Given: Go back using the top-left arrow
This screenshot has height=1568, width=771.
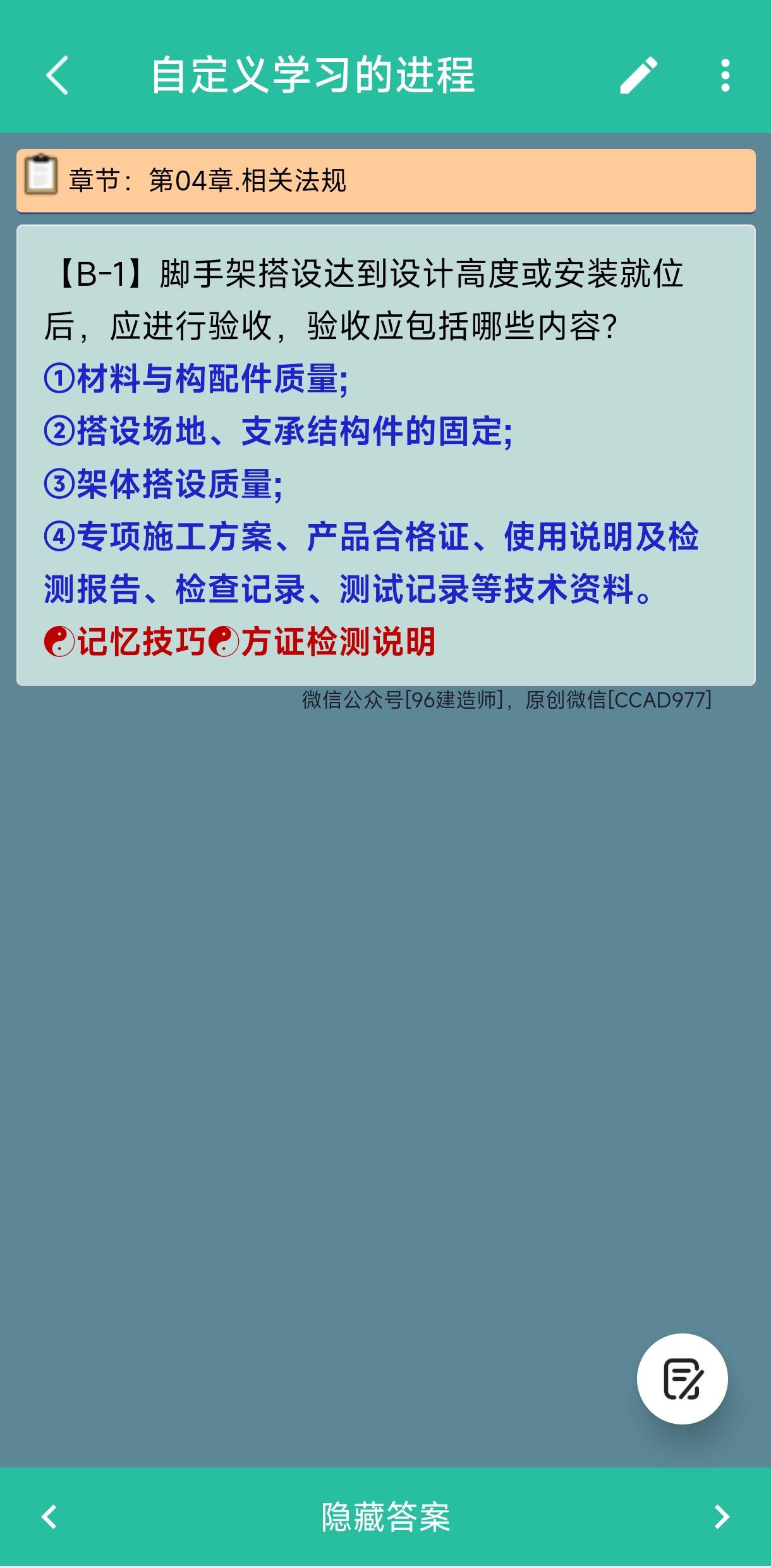Looking at the screenshot, I should [58, 75].
